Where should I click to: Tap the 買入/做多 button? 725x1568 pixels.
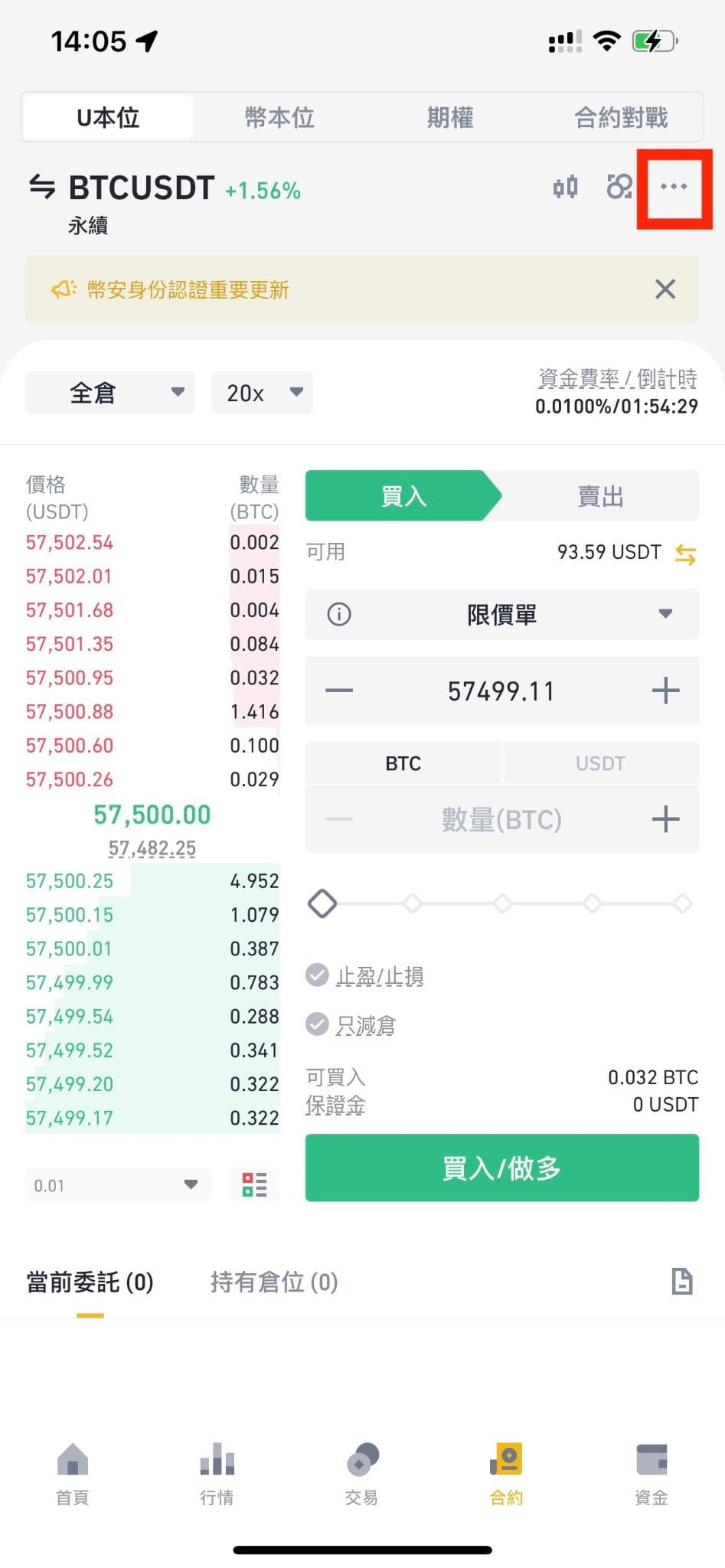pyautogui.click(x=502, y=1168)
